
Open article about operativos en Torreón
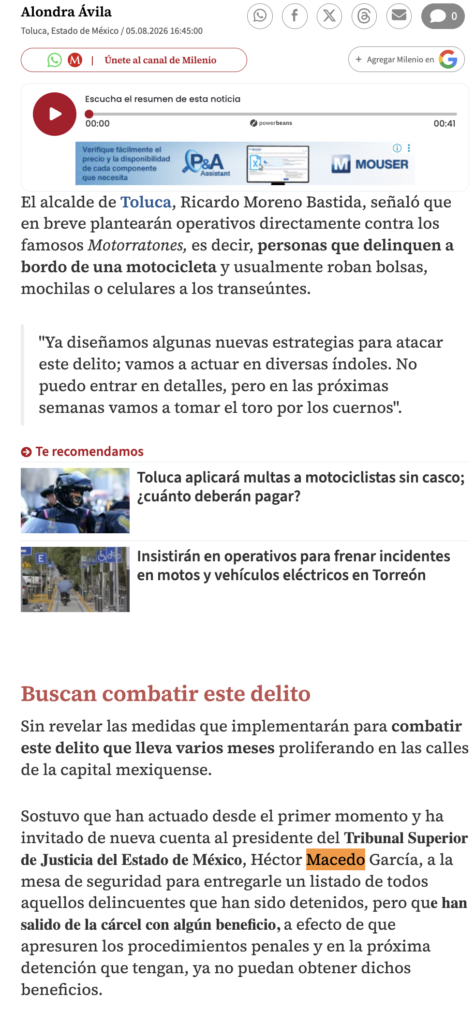pos(245,579)
